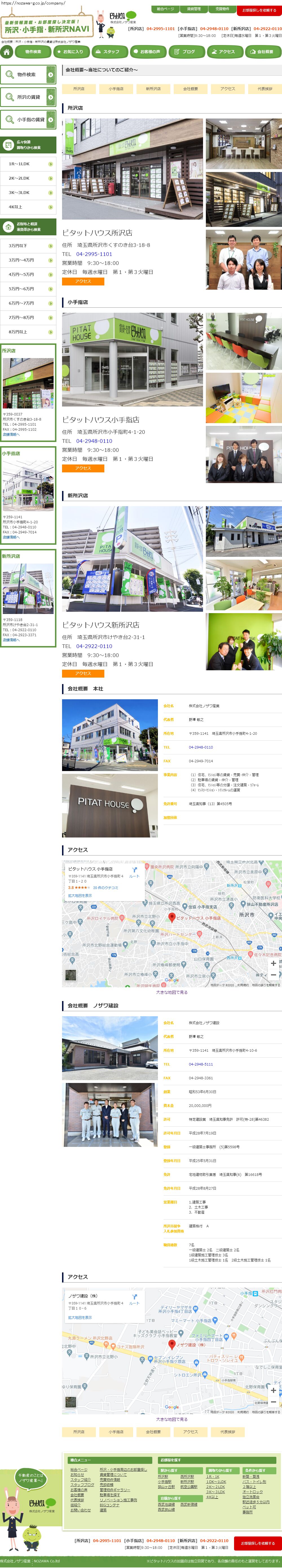Jump to 新所沢店 via the top anchor
The width and height of the screenshot is (282, 1568).
[153, 89]
